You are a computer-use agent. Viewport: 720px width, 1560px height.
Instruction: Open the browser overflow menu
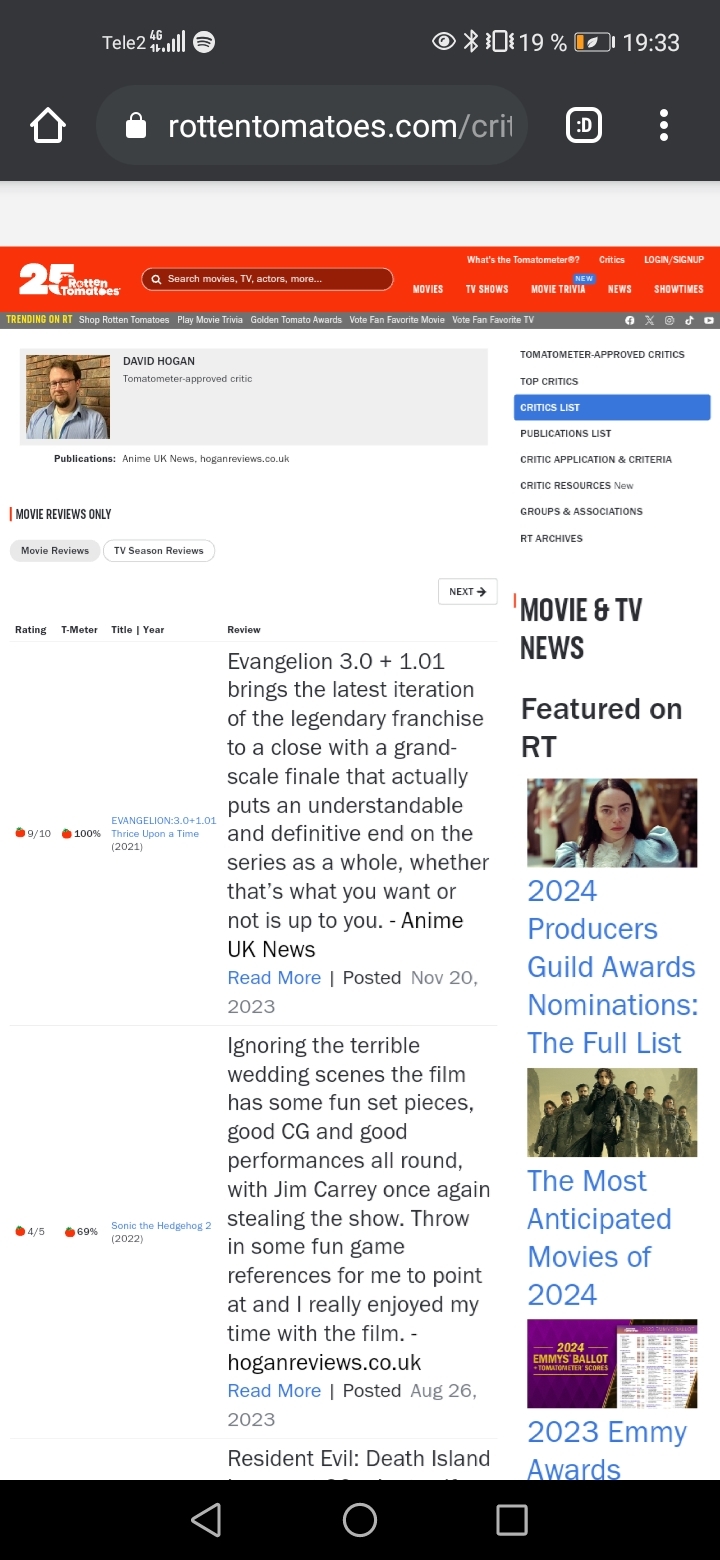[663, 125]
